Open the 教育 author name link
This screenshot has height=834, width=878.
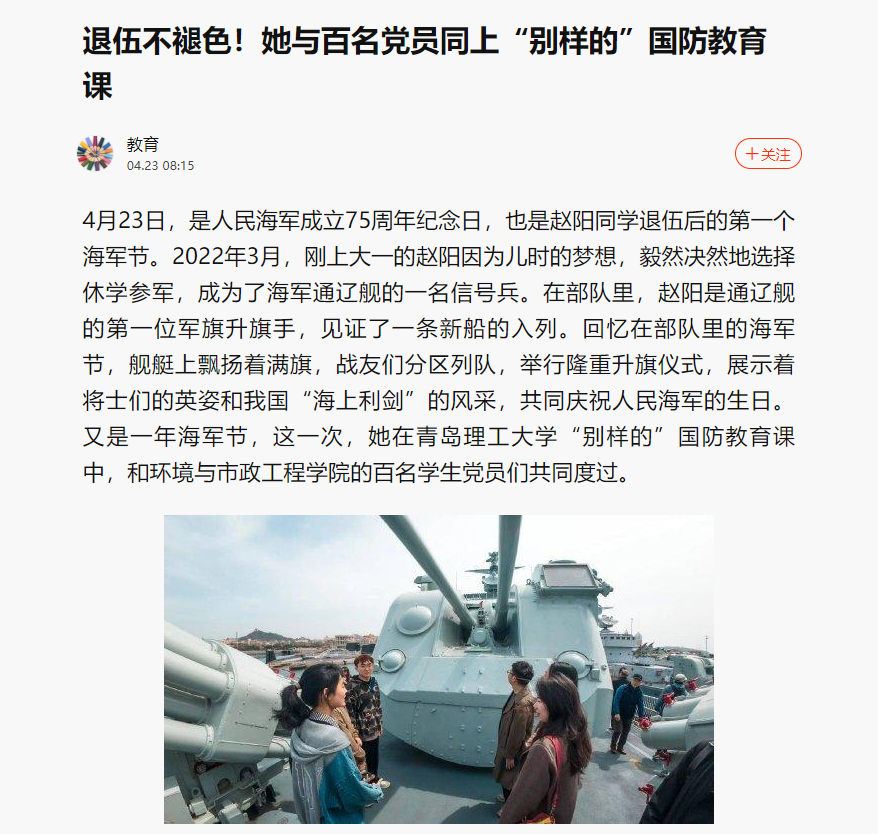click(x=143, y=144)
